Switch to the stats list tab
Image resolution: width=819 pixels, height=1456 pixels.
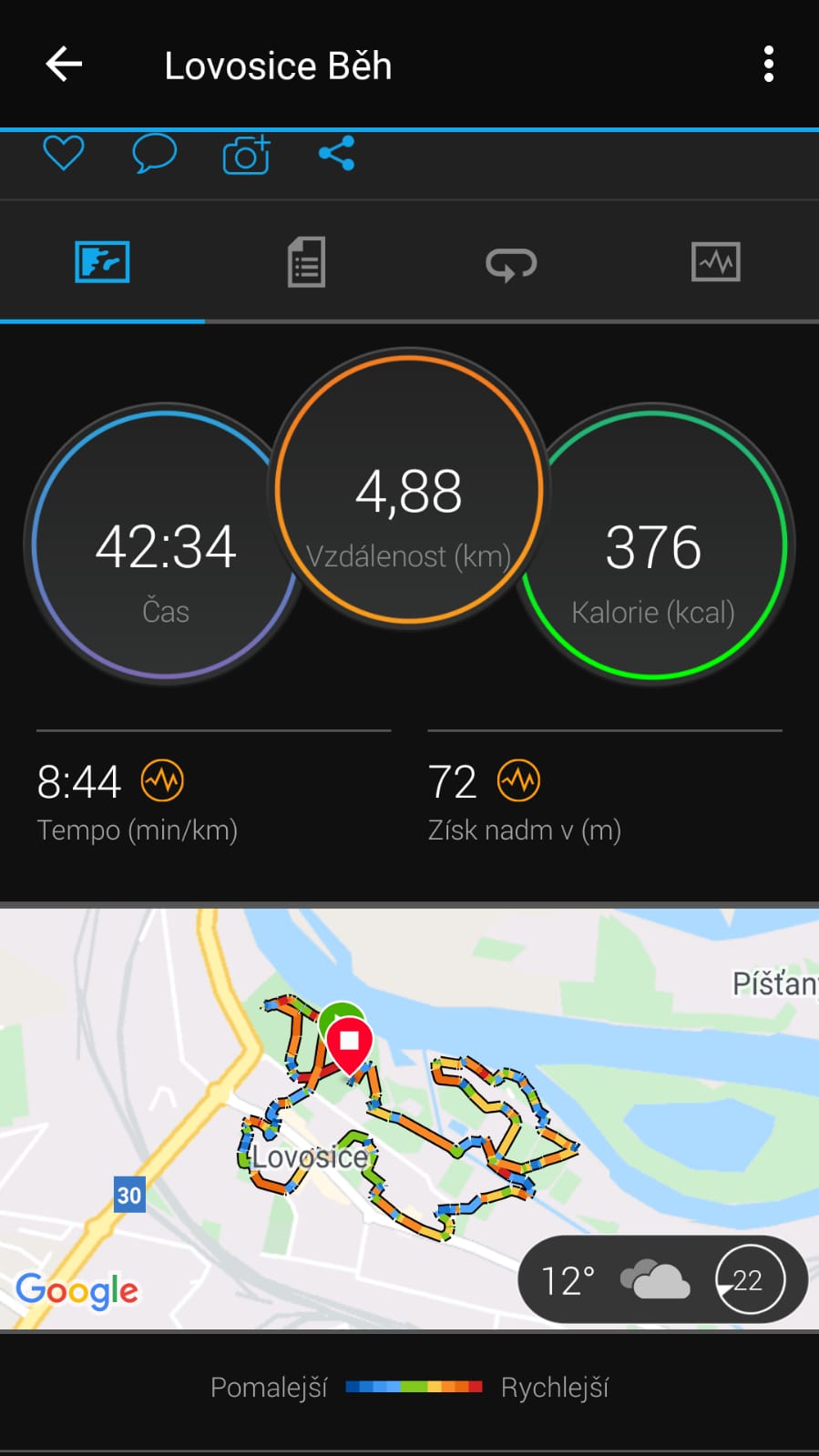point(306,262)
